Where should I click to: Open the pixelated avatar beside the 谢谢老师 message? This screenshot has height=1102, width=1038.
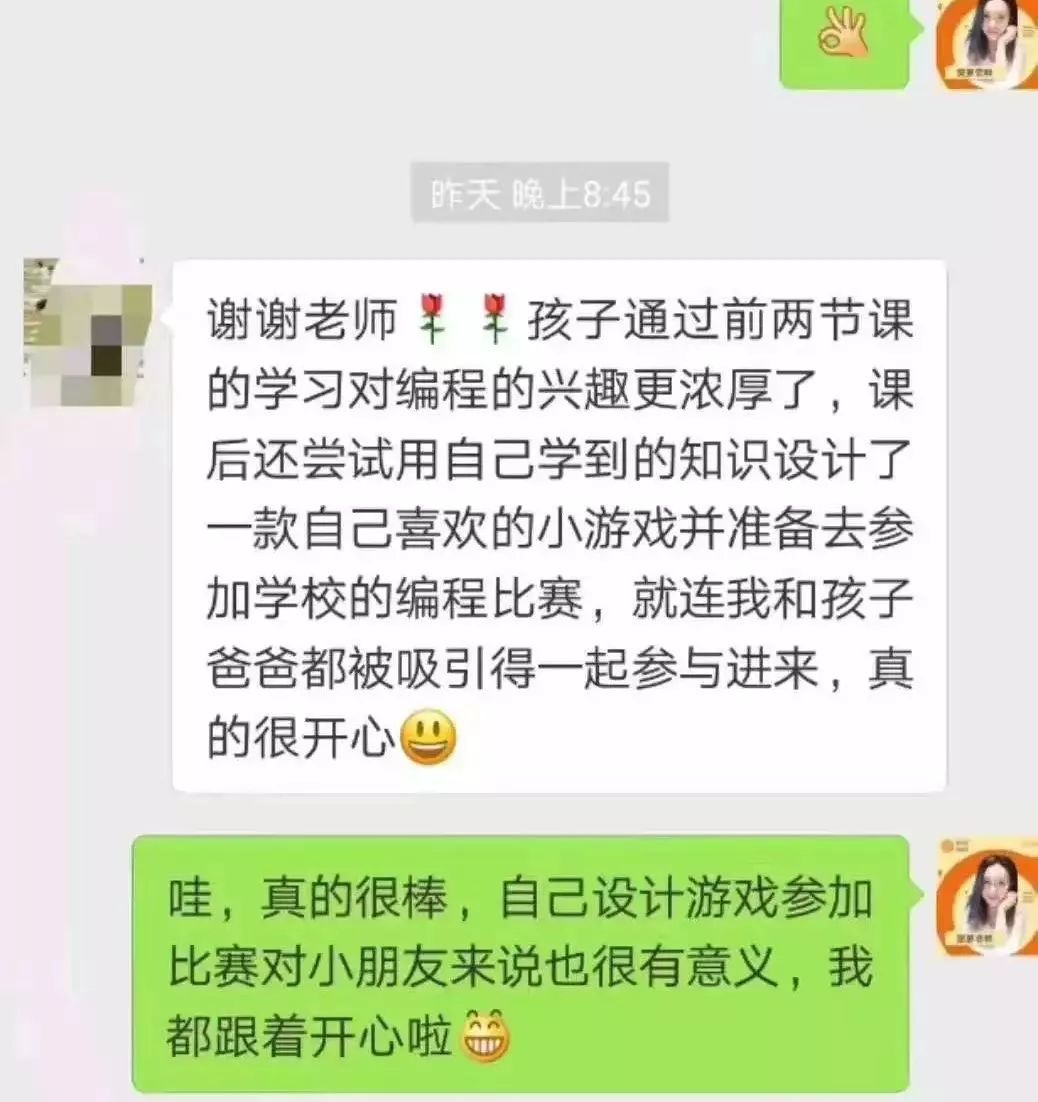[88, 332]
